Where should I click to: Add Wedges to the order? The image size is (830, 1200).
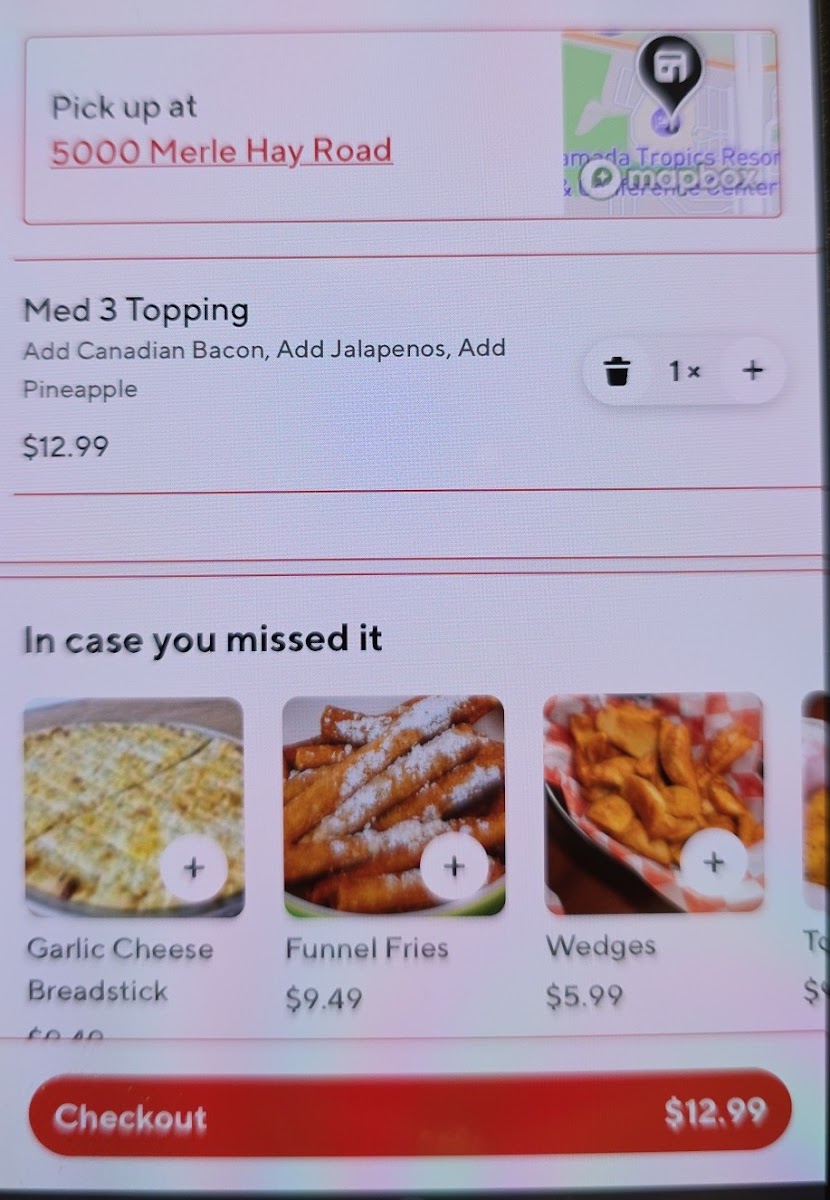click(x=713, y=863)
